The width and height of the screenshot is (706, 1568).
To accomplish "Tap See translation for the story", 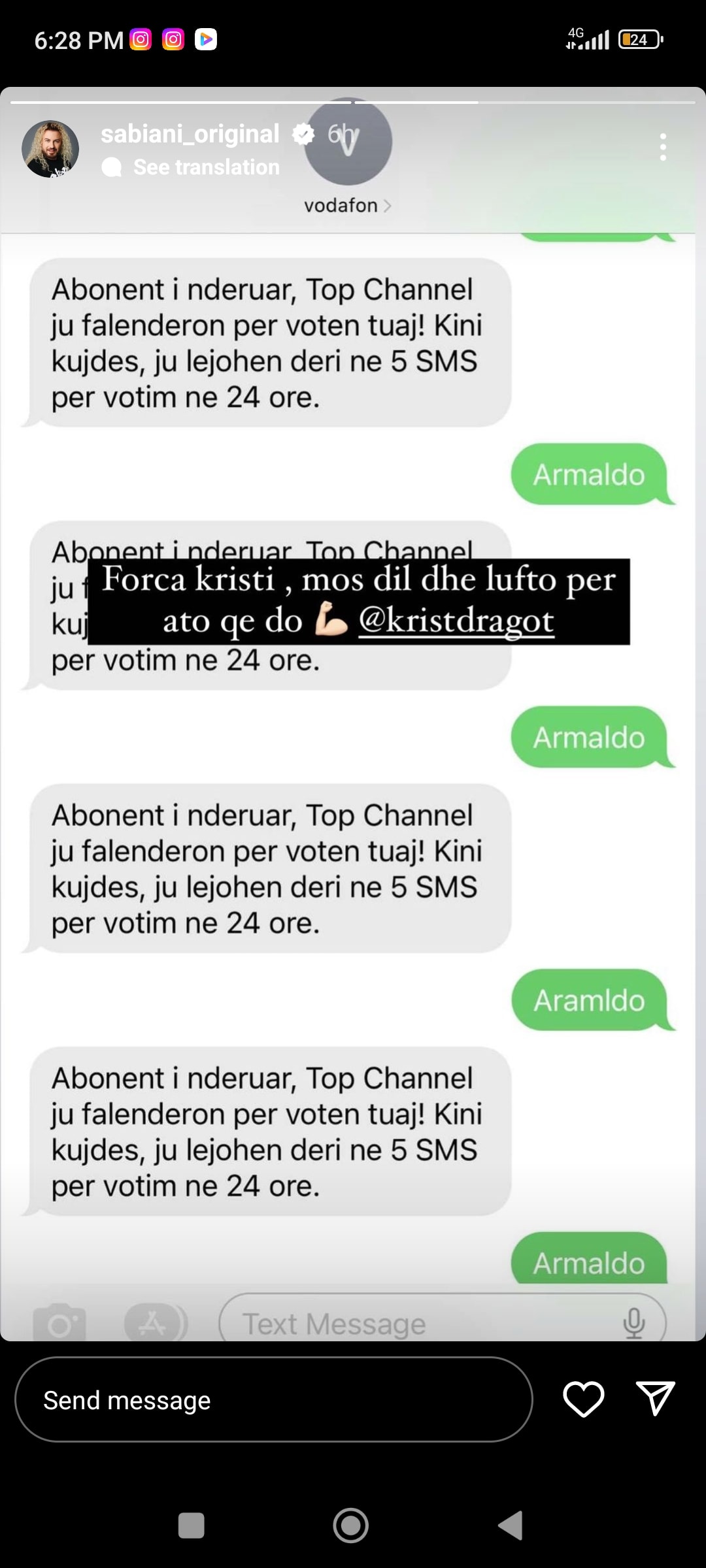I will coord(206,167).
